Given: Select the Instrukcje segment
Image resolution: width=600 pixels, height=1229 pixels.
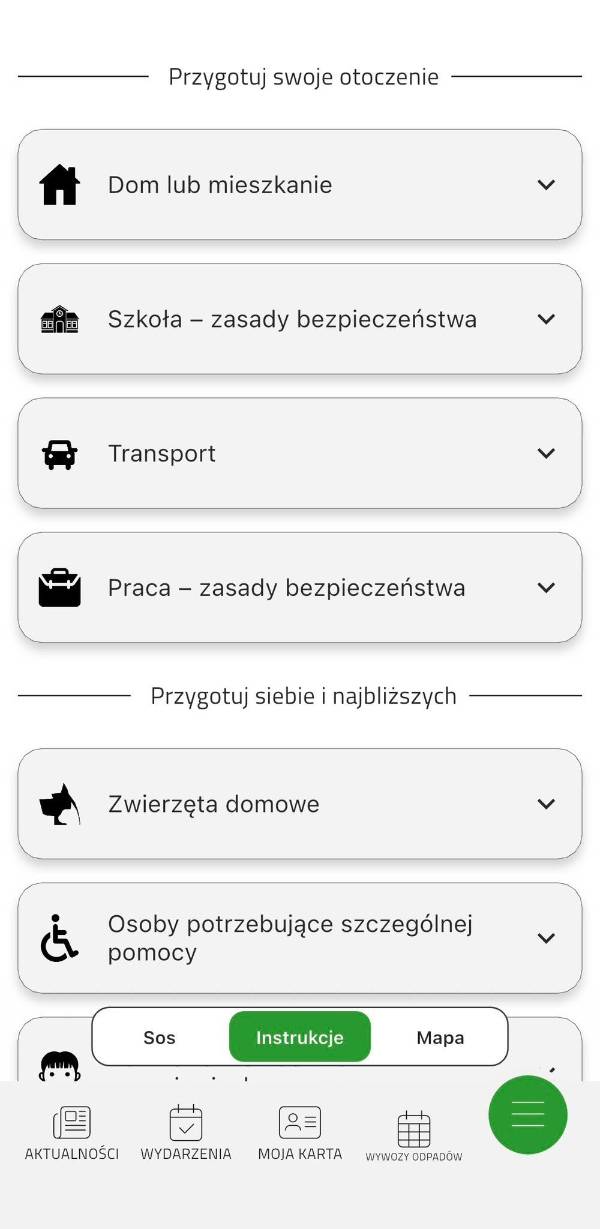Looking at the screenshot, I should pyautogui.click(x=300, y=1037).
